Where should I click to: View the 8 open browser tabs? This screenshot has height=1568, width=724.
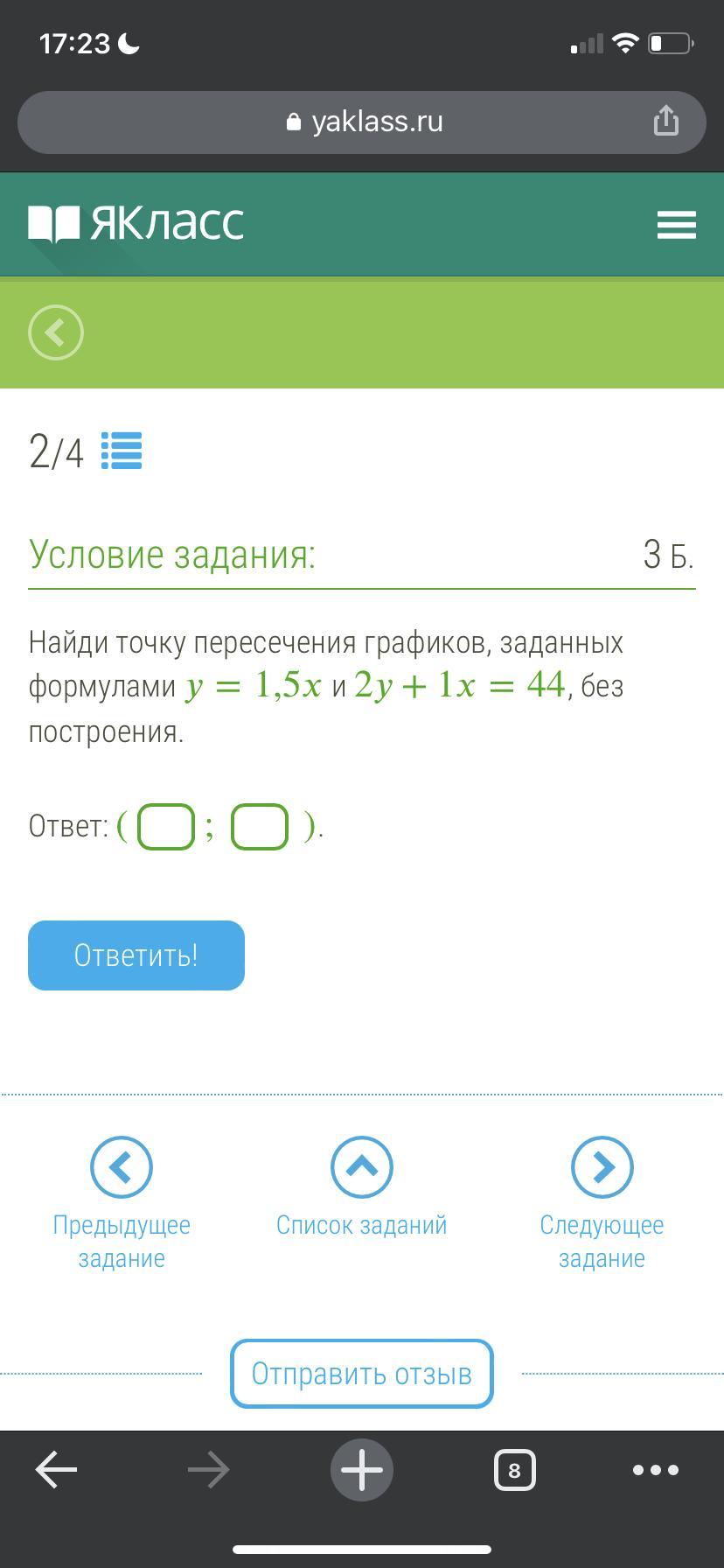tap(514, 1470)
